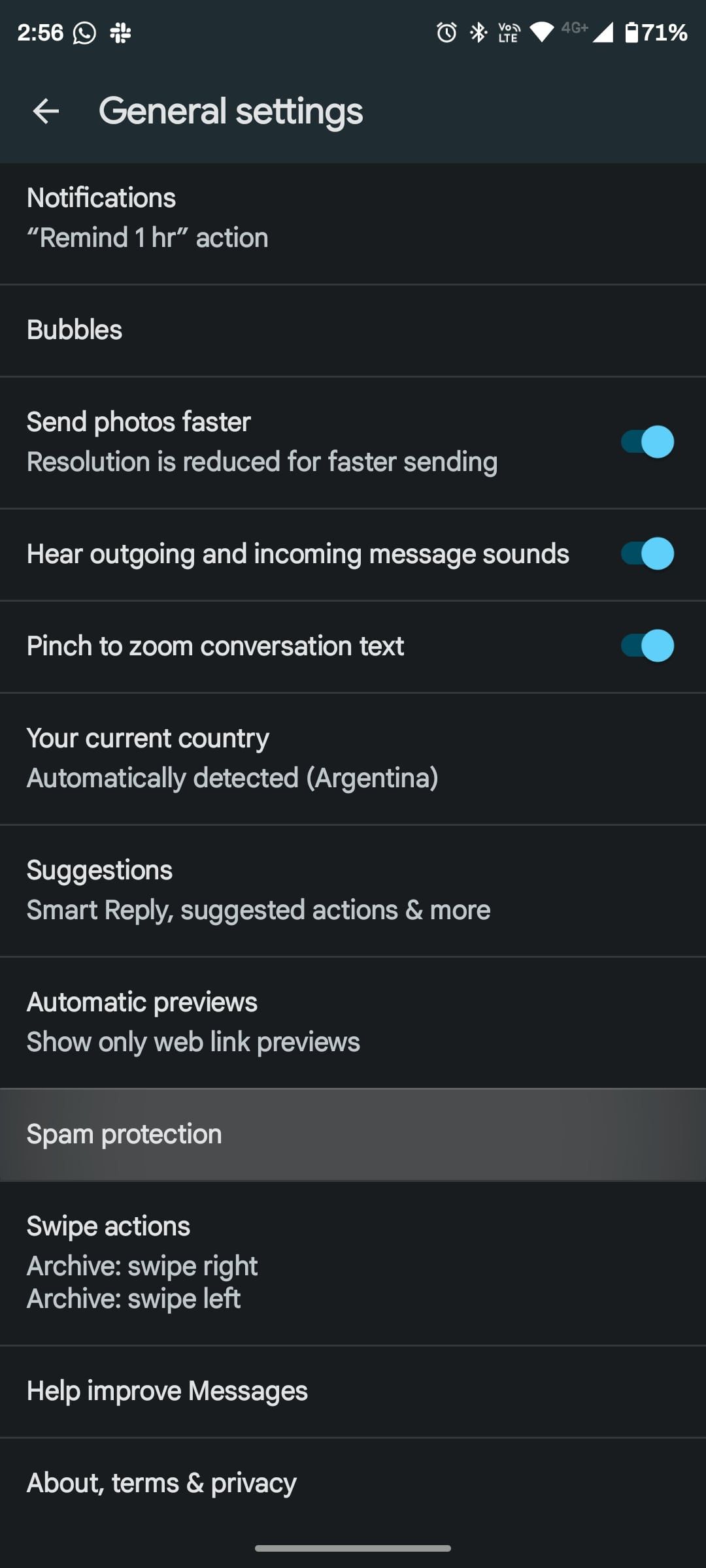Screen dimensions: 706x1568
Task: Disable Pinch to zoom conversation text
Action: pyautogui.click(x=648, y=645)
